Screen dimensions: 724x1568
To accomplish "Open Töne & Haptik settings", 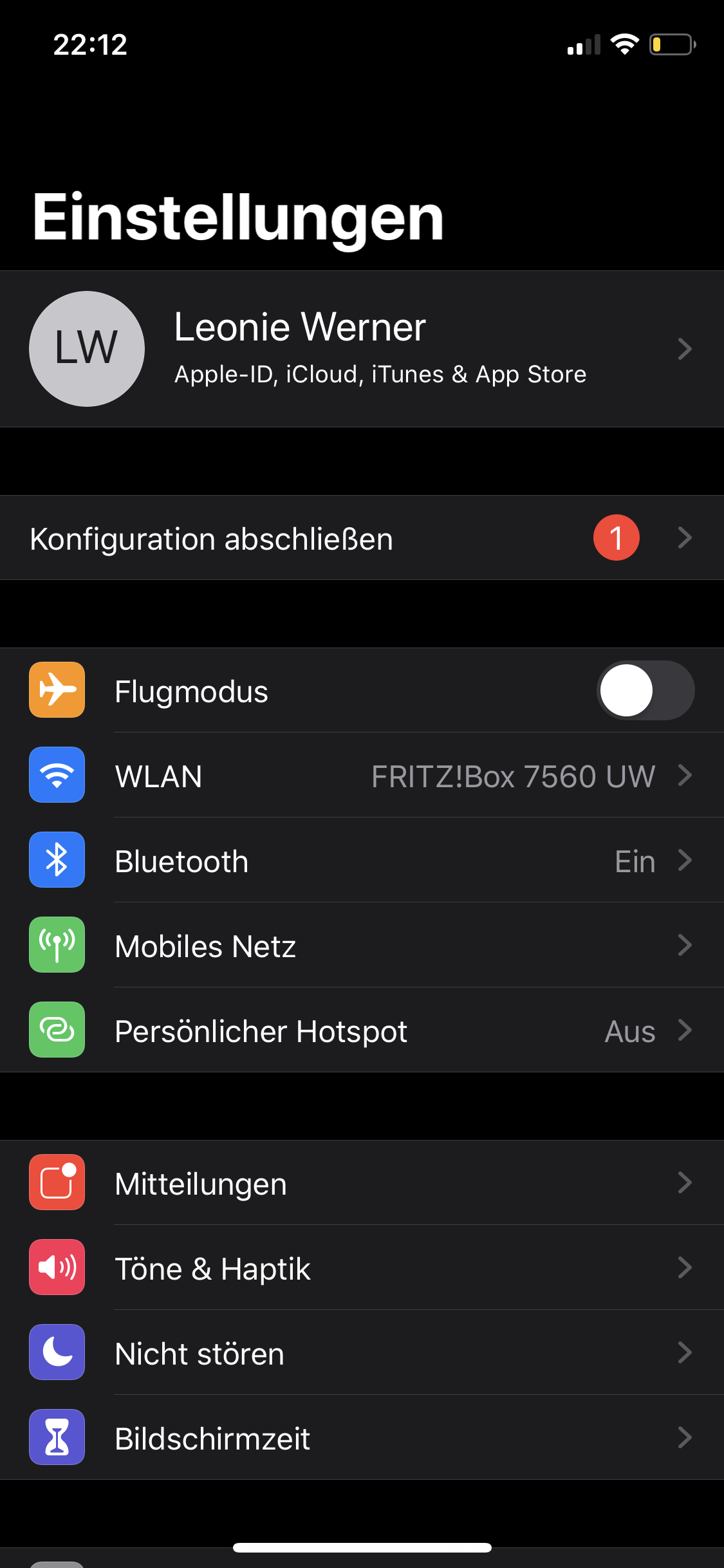I will pos(360,1268).
